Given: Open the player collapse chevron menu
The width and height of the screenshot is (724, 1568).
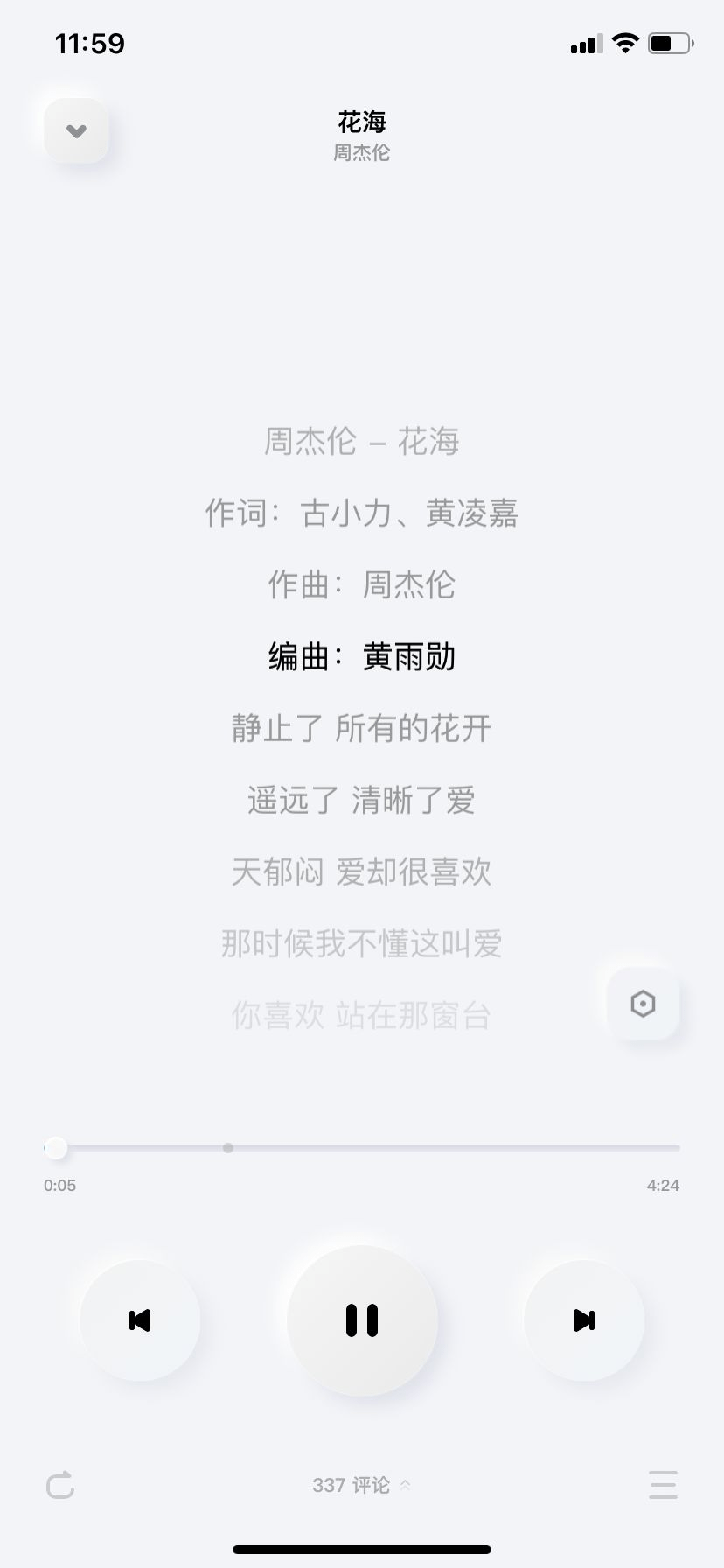Looking at the screenshot, I should (x=76, y=129).
